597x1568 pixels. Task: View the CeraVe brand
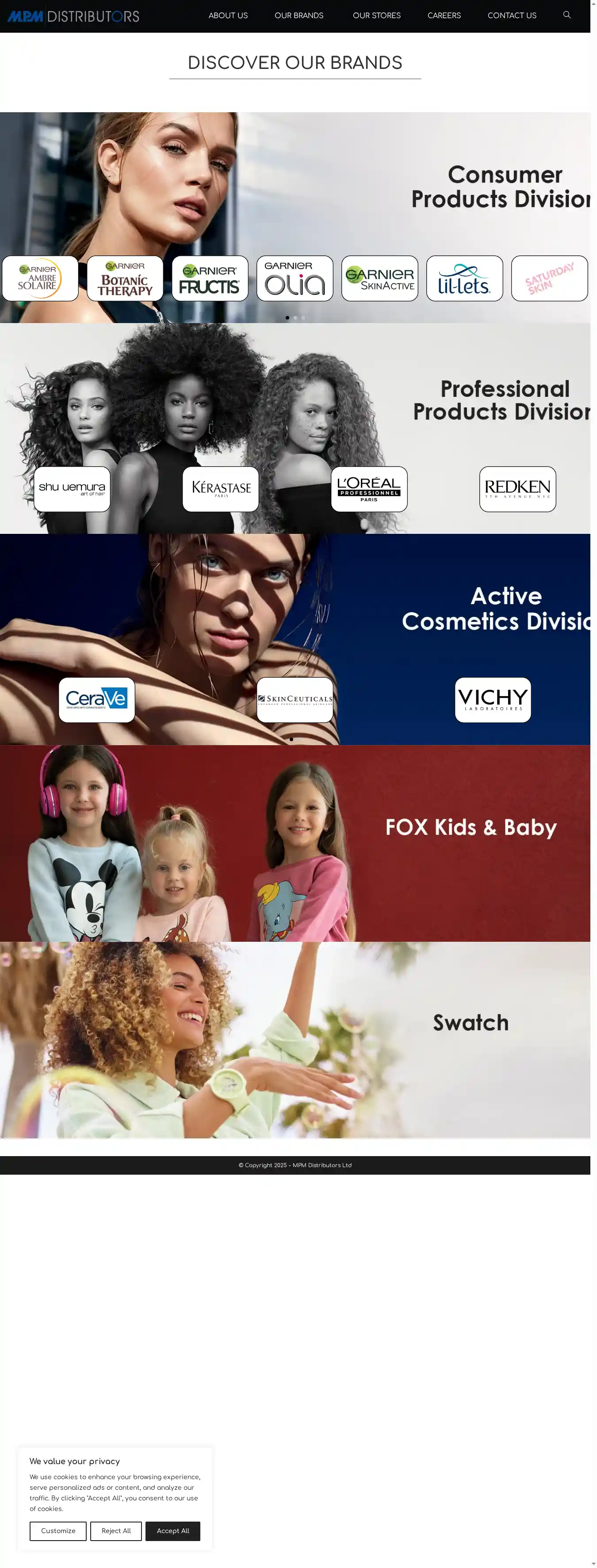[97, 700]
